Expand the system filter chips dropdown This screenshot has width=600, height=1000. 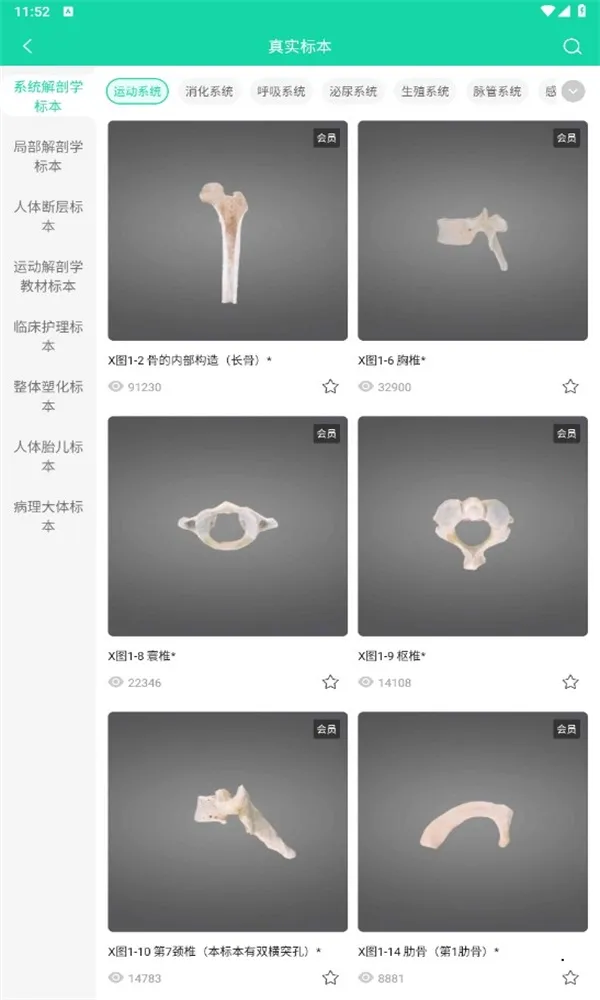[x=573, y=92]
